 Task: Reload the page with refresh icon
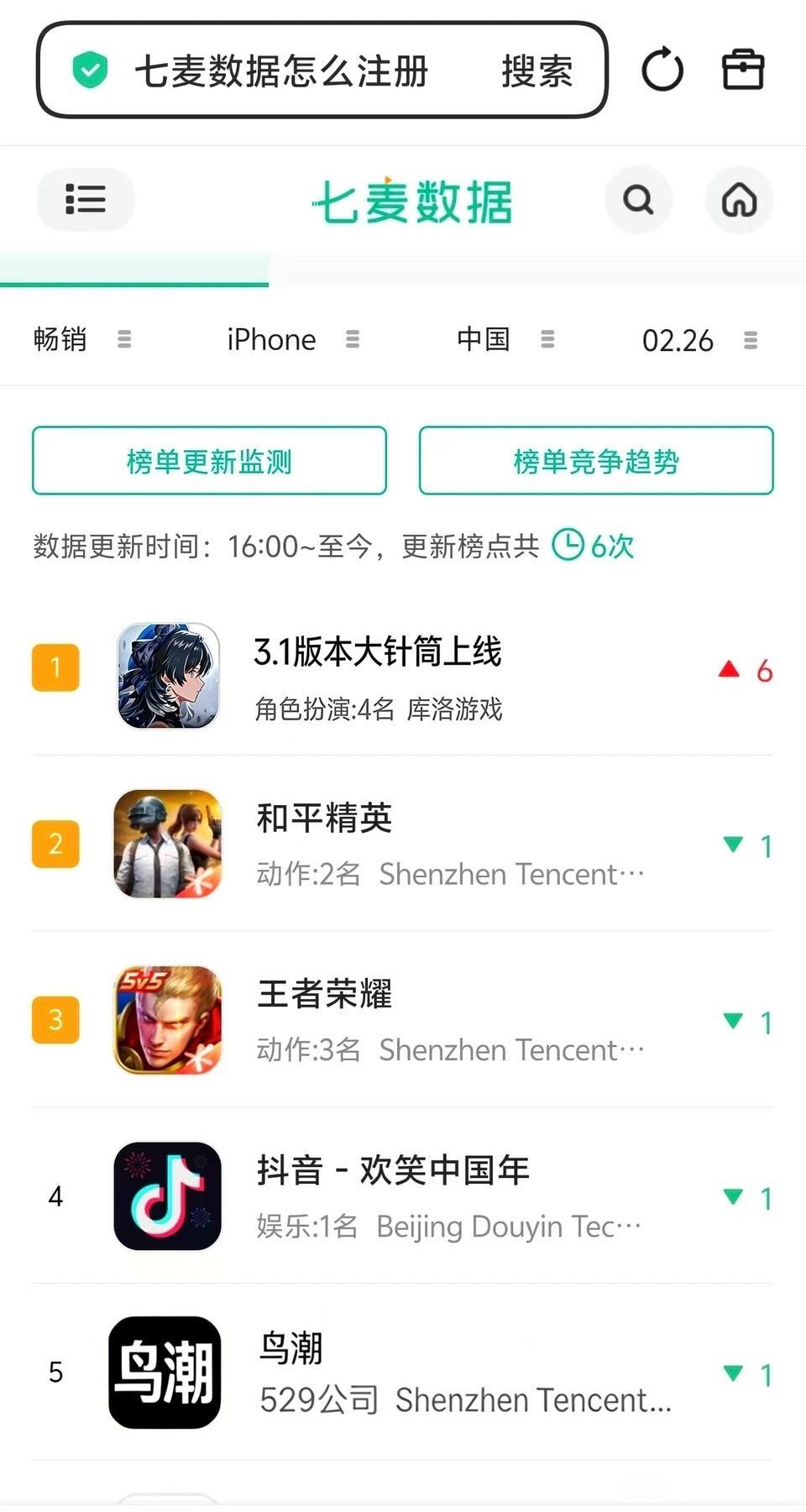click(662, 71)
